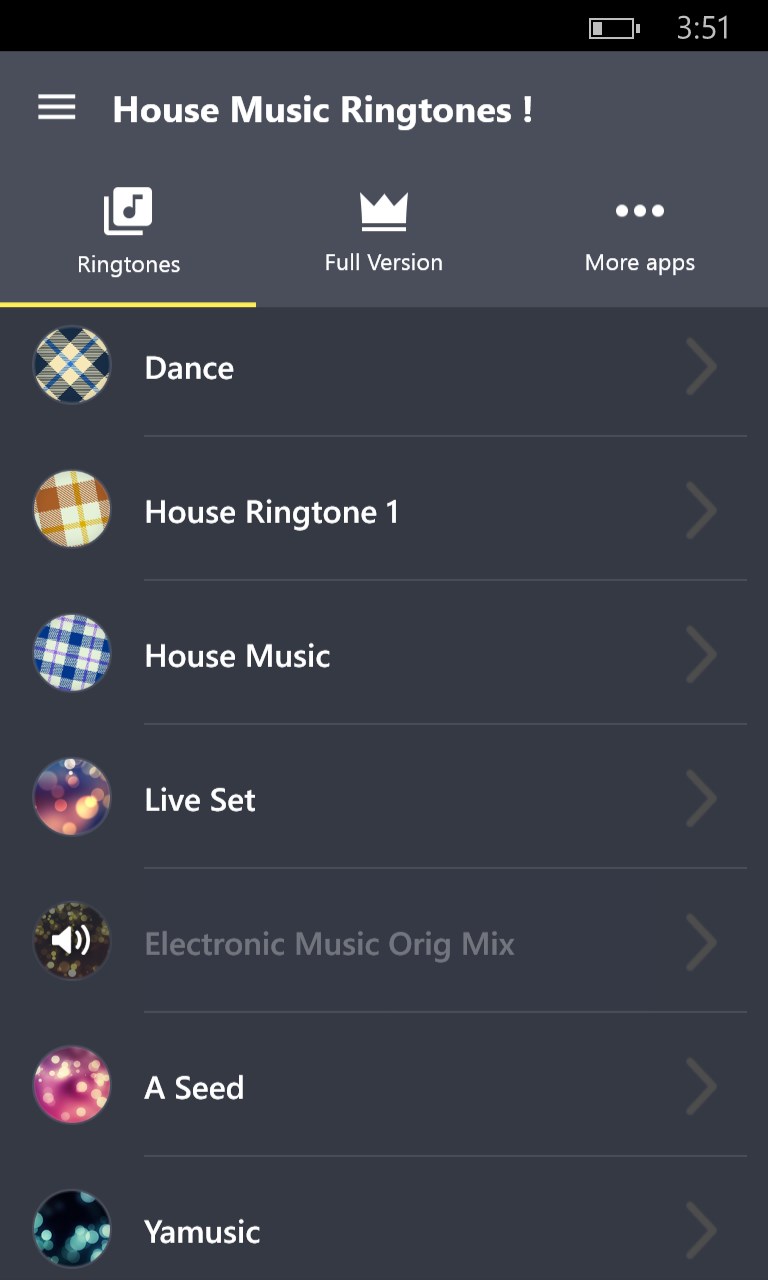Open the Dance ringtone

tap(384, 367)
